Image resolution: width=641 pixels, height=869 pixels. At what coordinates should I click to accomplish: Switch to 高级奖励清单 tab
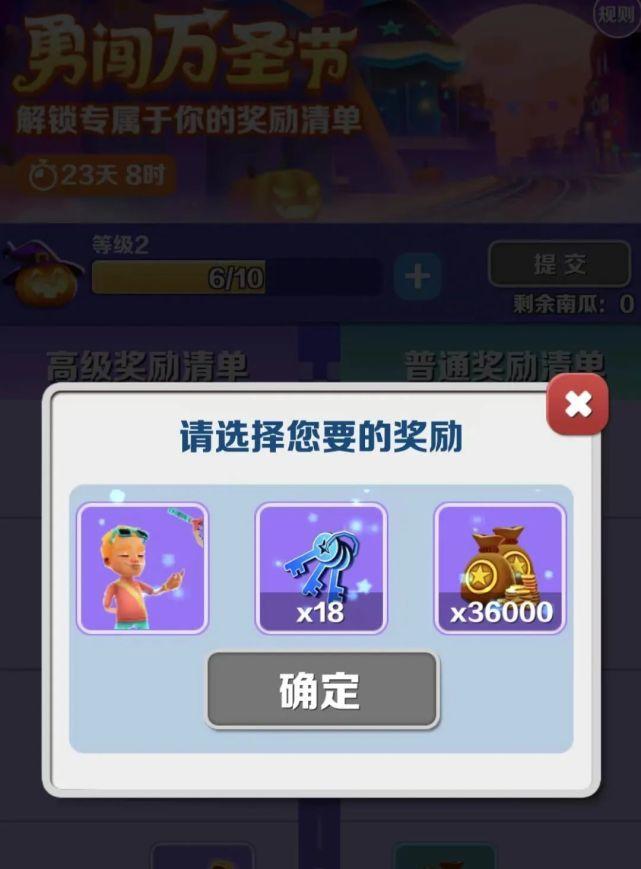[147, 366]
